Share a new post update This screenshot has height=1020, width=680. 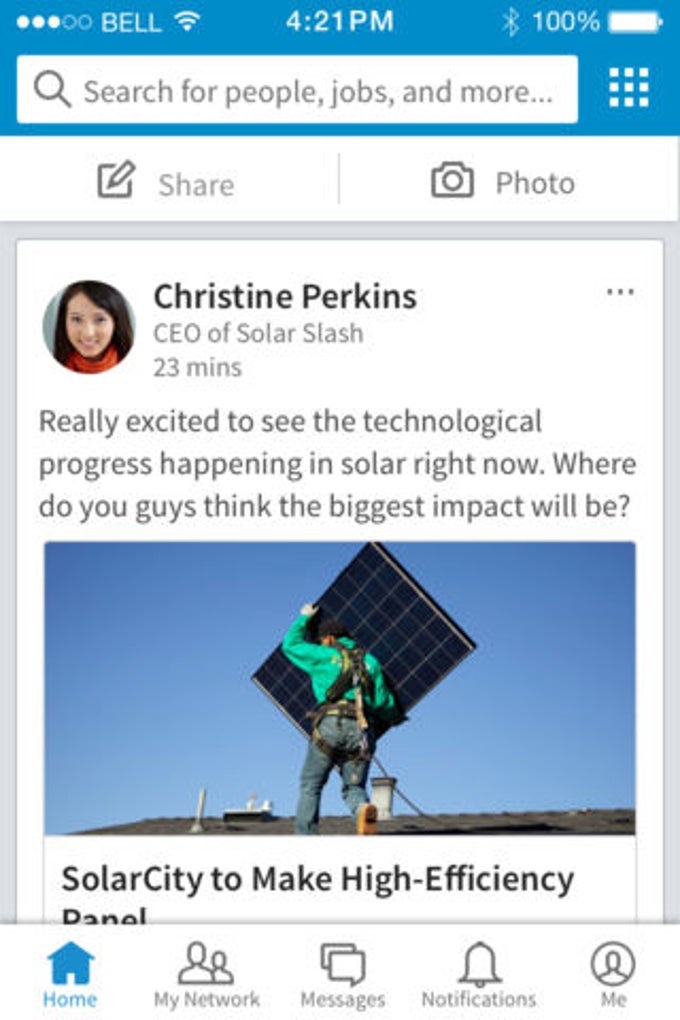pyautogui.click(x=167, y=182)
